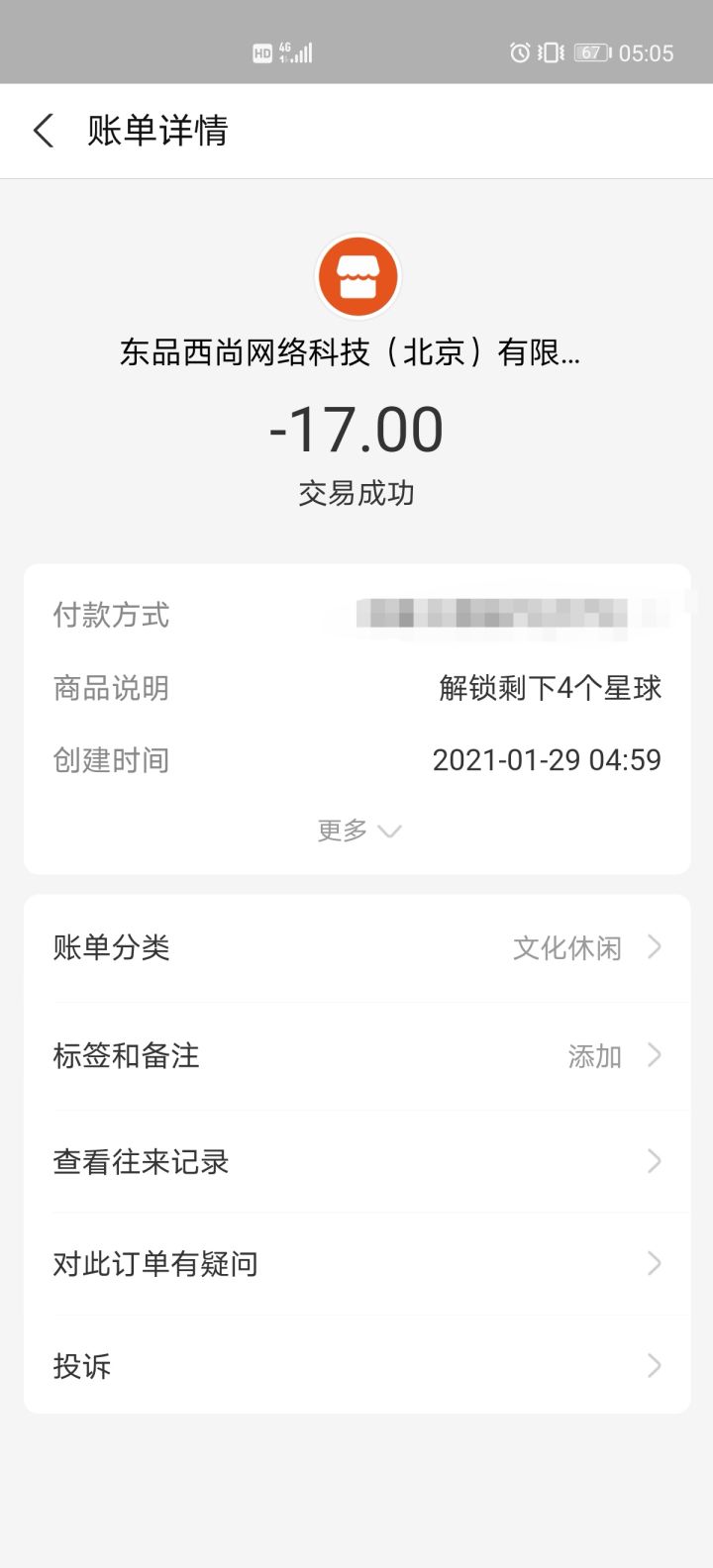Open the merchant 东品西尚网络科技 profile
This screenshot has height=1568, width=713.
coord(356,277)
